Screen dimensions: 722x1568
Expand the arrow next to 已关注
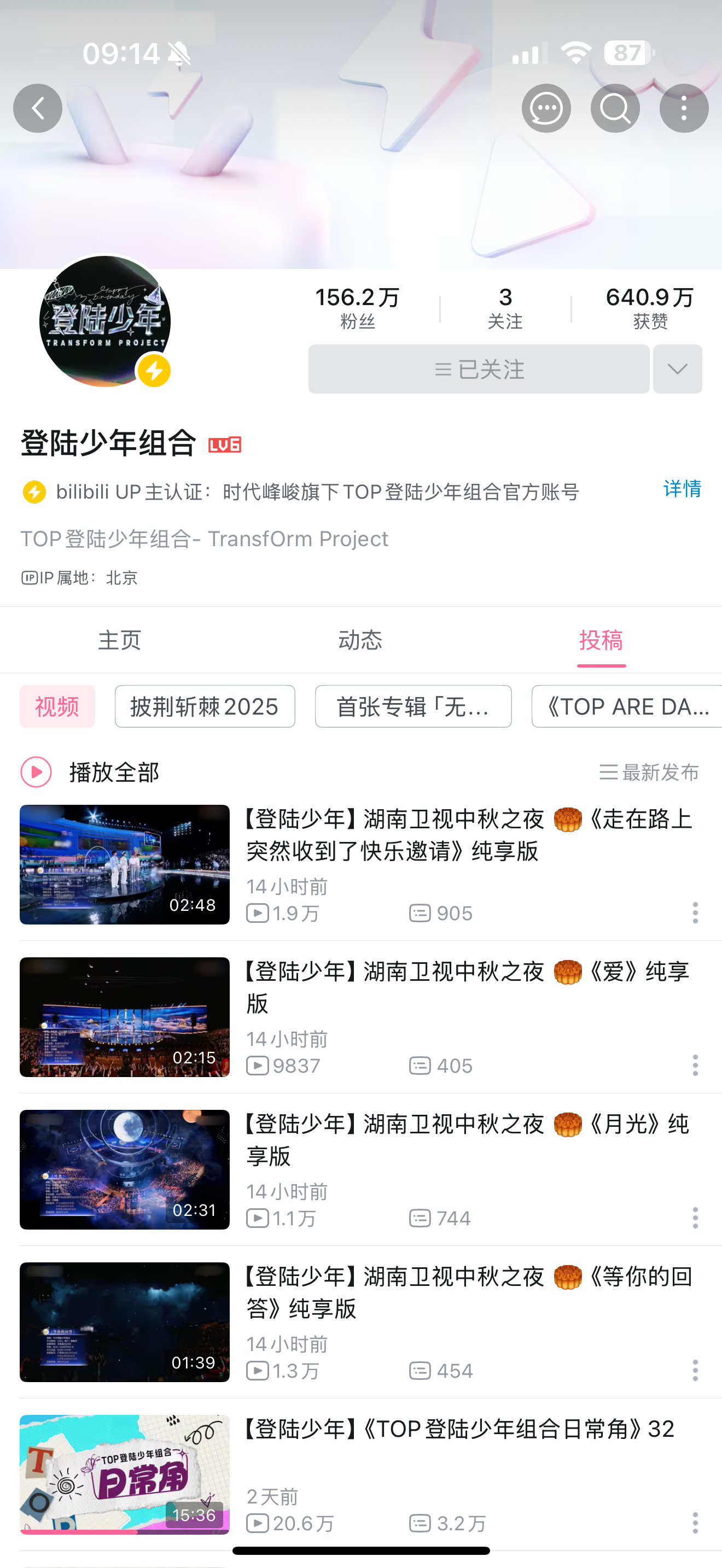click(678, 369)
